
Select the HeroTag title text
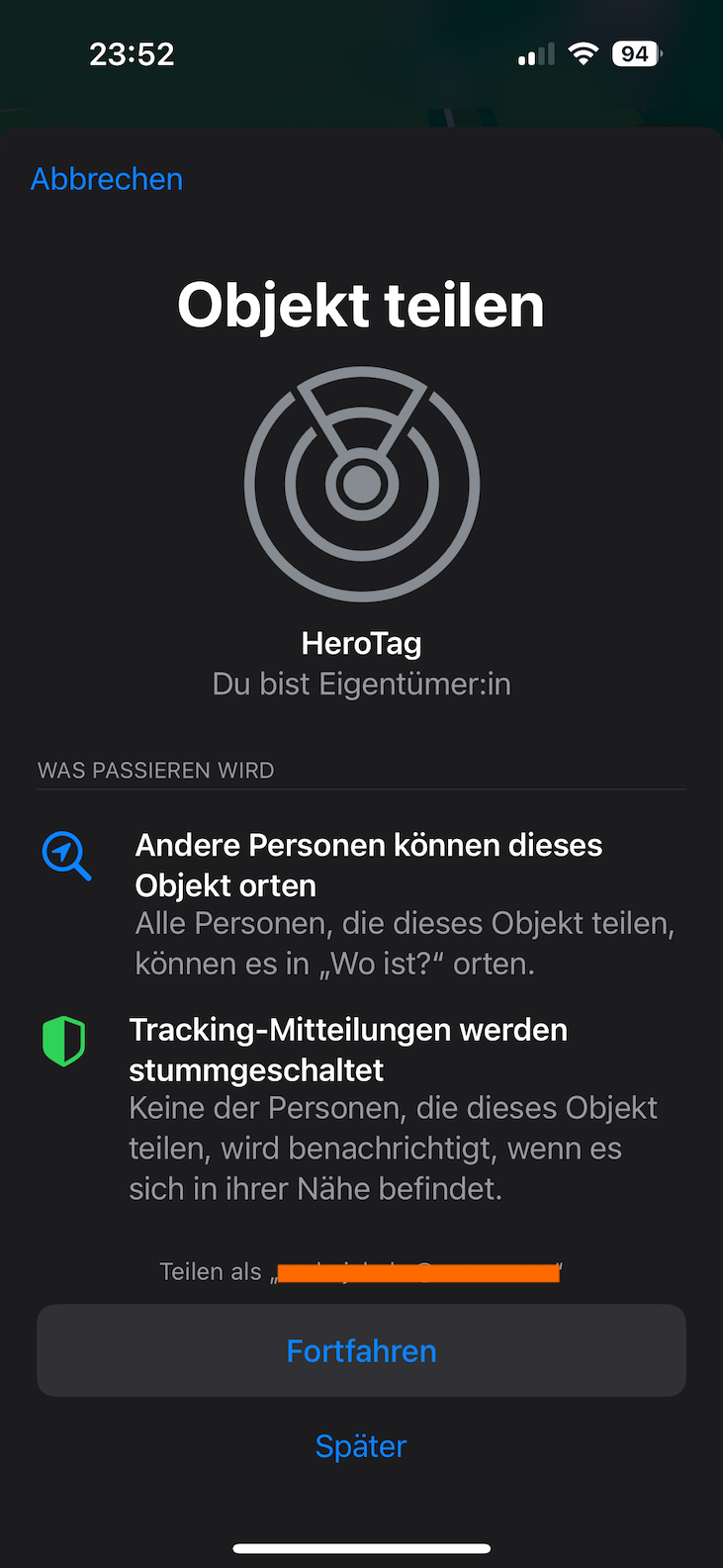pos(361,642)
